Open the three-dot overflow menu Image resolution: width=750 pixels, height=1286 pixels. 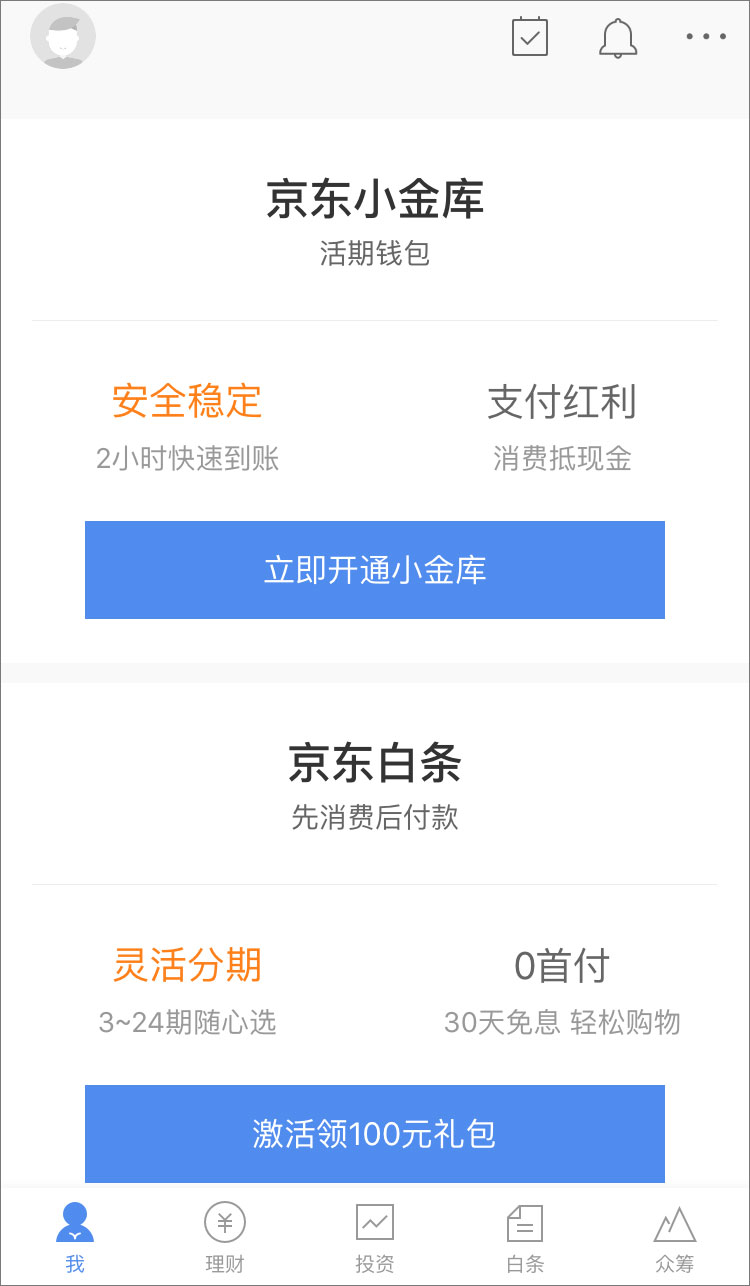(x=706, y=37)
